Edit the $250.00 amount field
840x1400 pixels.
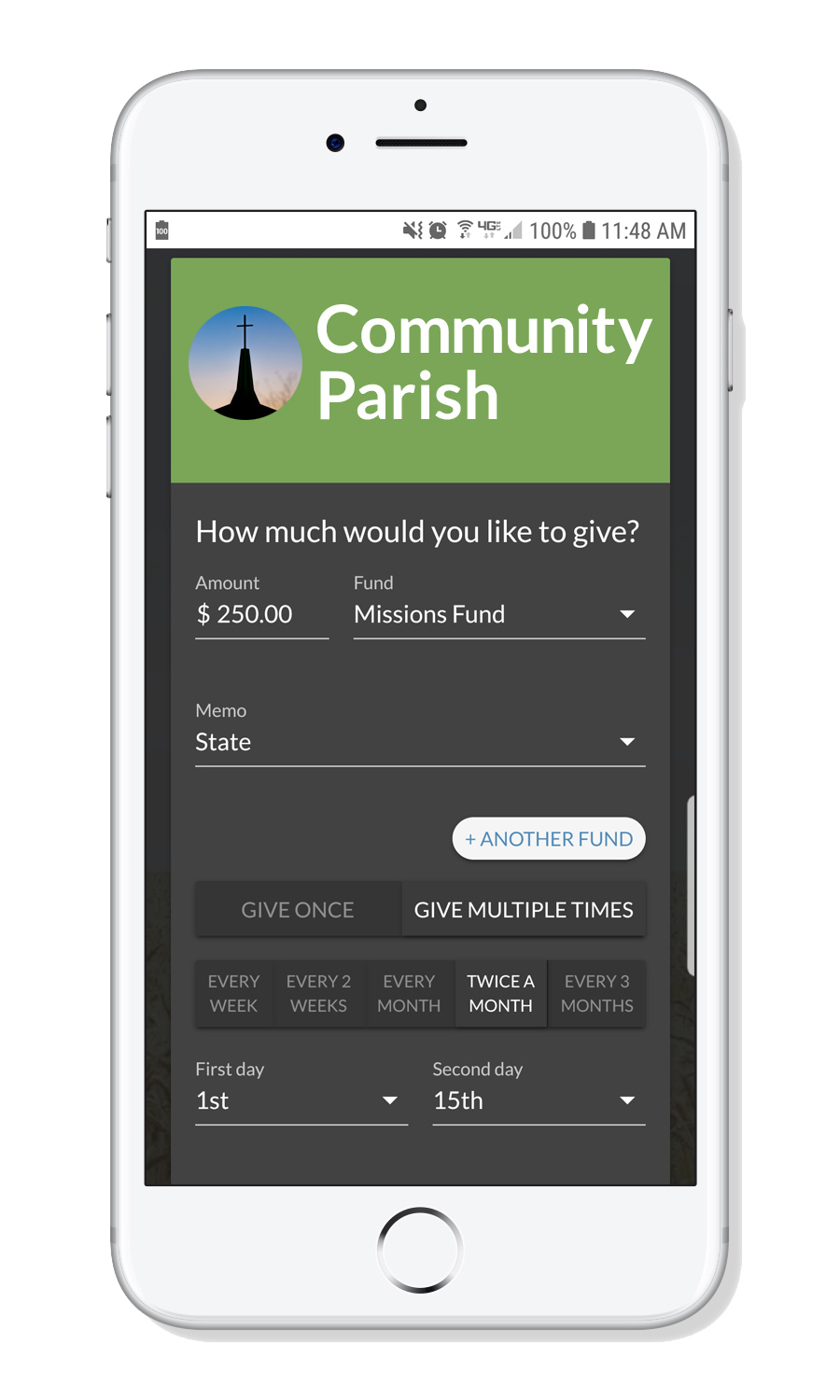click(x=260, y=614)
